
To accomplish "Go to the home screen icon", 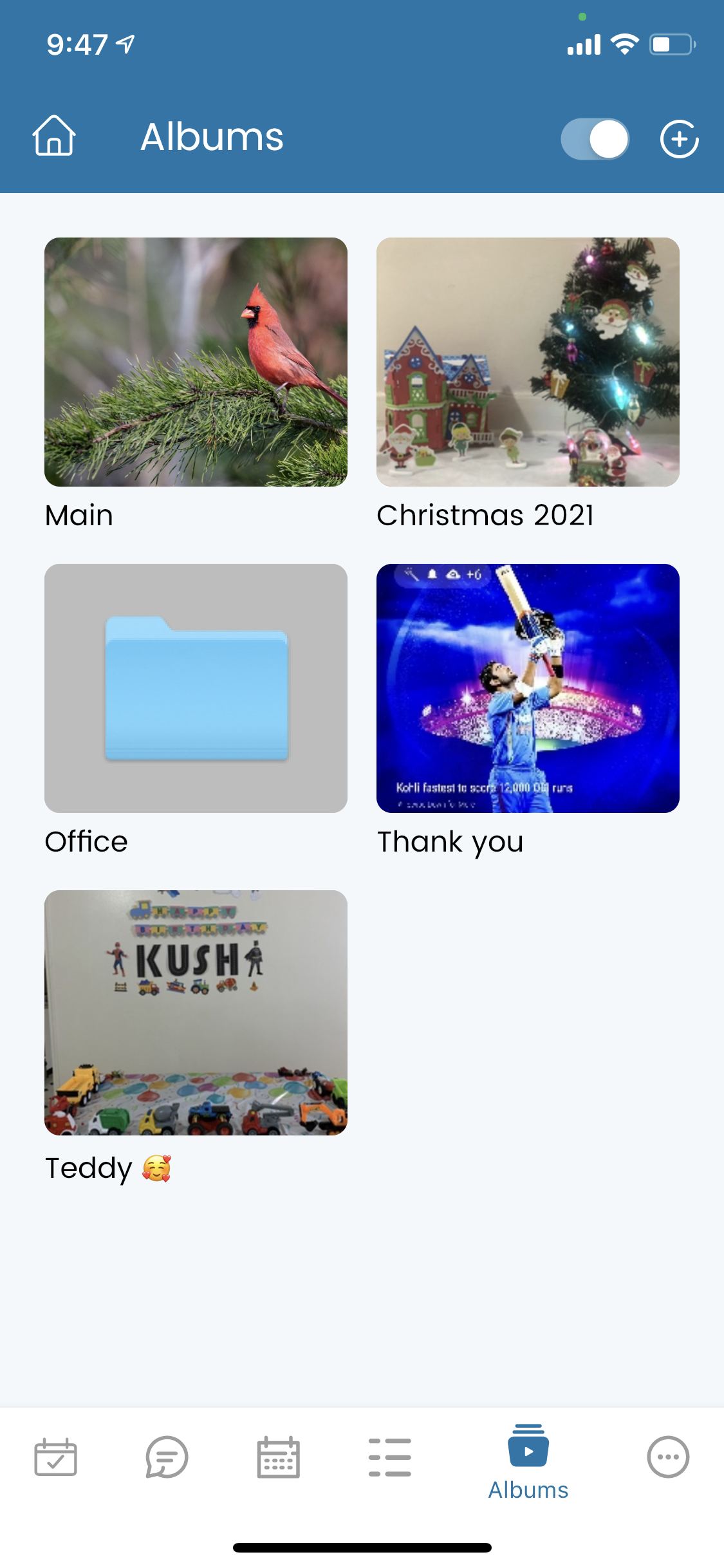I will 54,136.
